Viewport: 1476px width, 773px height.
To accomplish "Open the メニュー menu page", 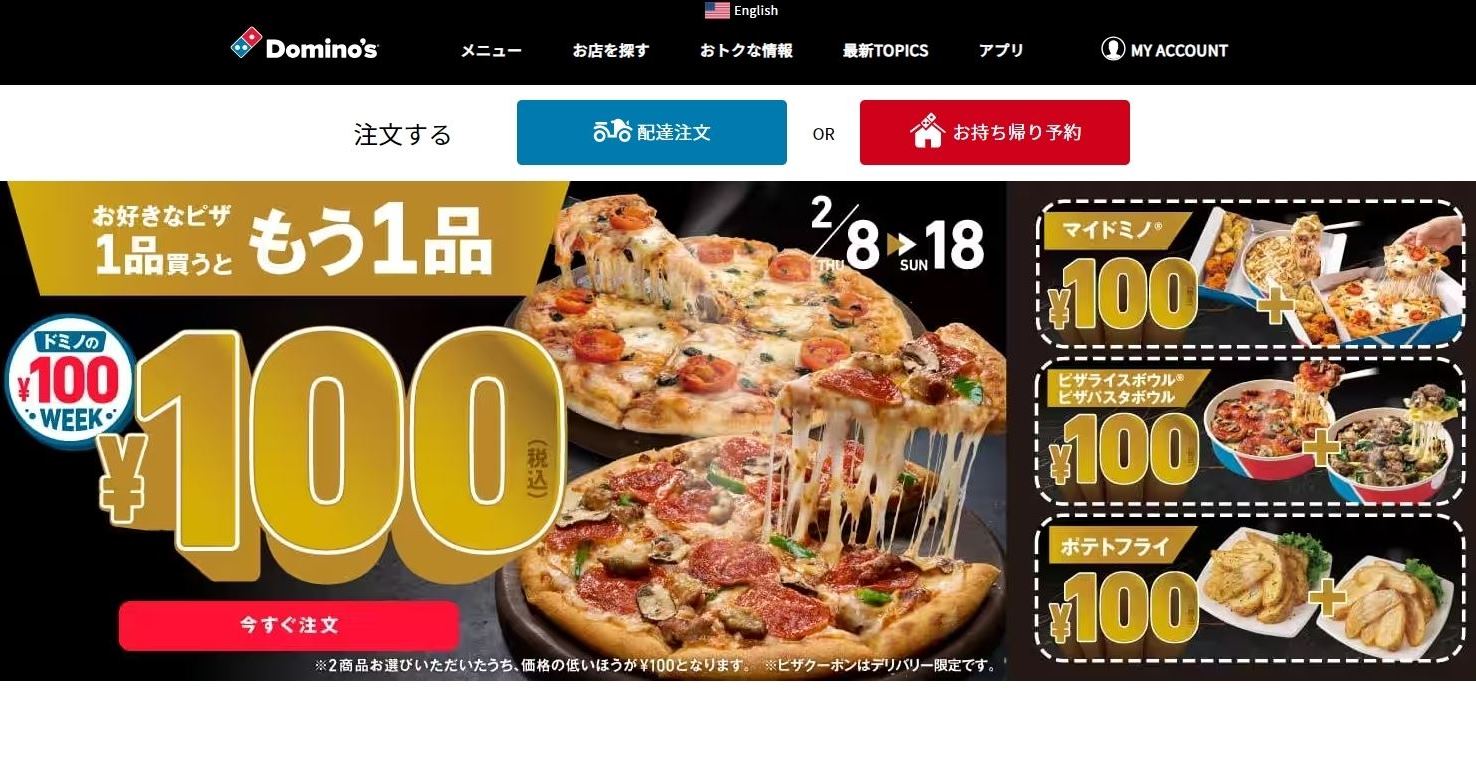I will pos(490,50).
